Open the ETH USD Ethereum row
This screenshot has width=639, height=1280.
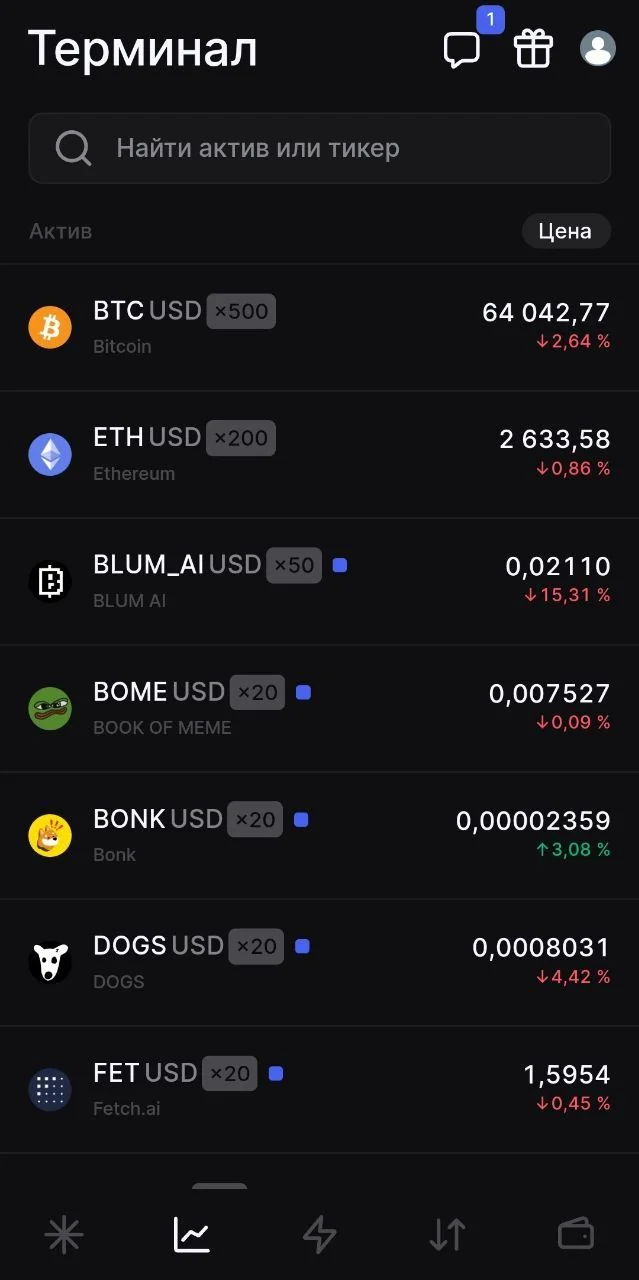[x=320, y=454]
